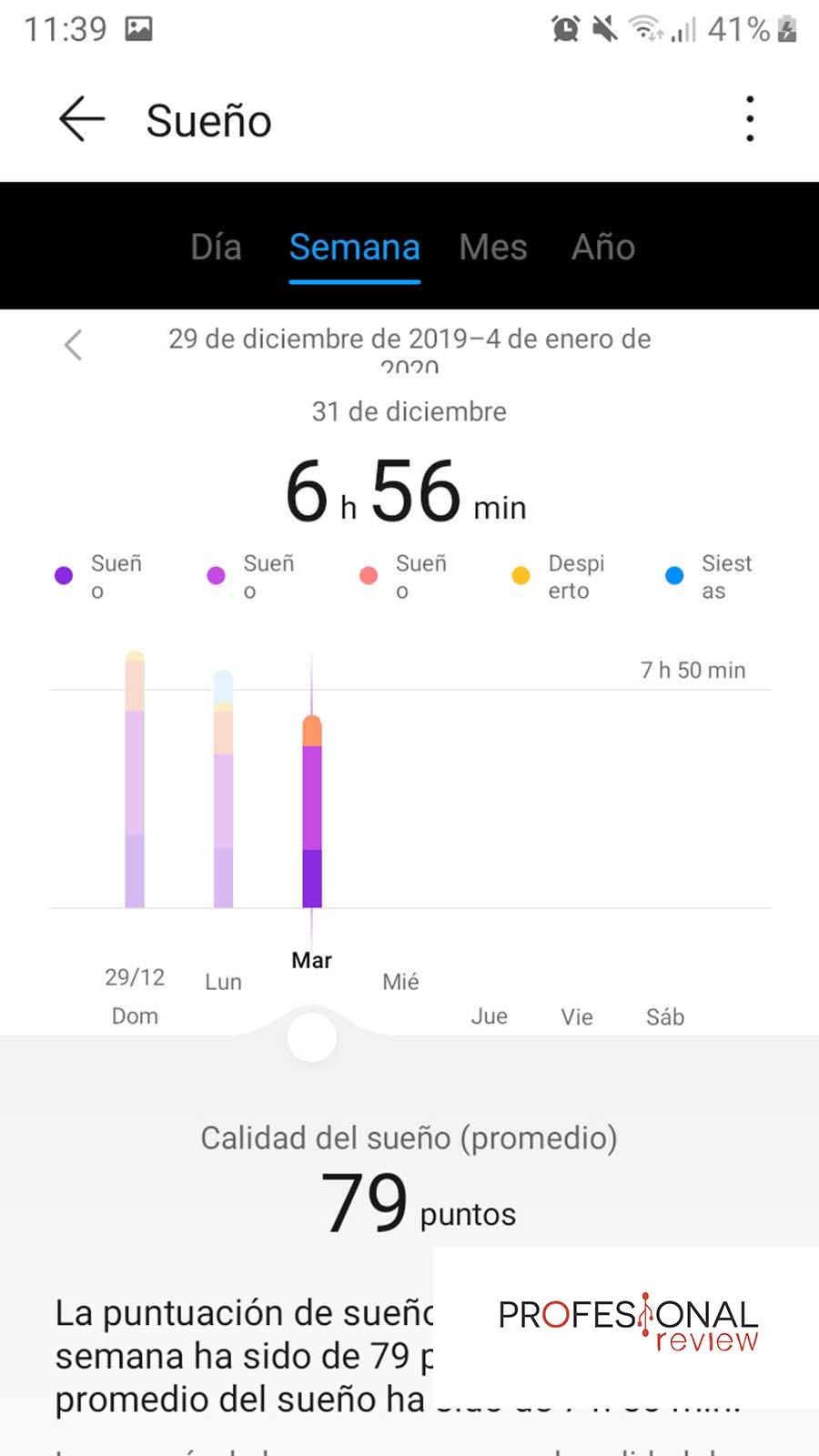The image size is (819, 1456).
Task: Switch to the Año tab
Action: pyautogui.click(x=603, y=247)
